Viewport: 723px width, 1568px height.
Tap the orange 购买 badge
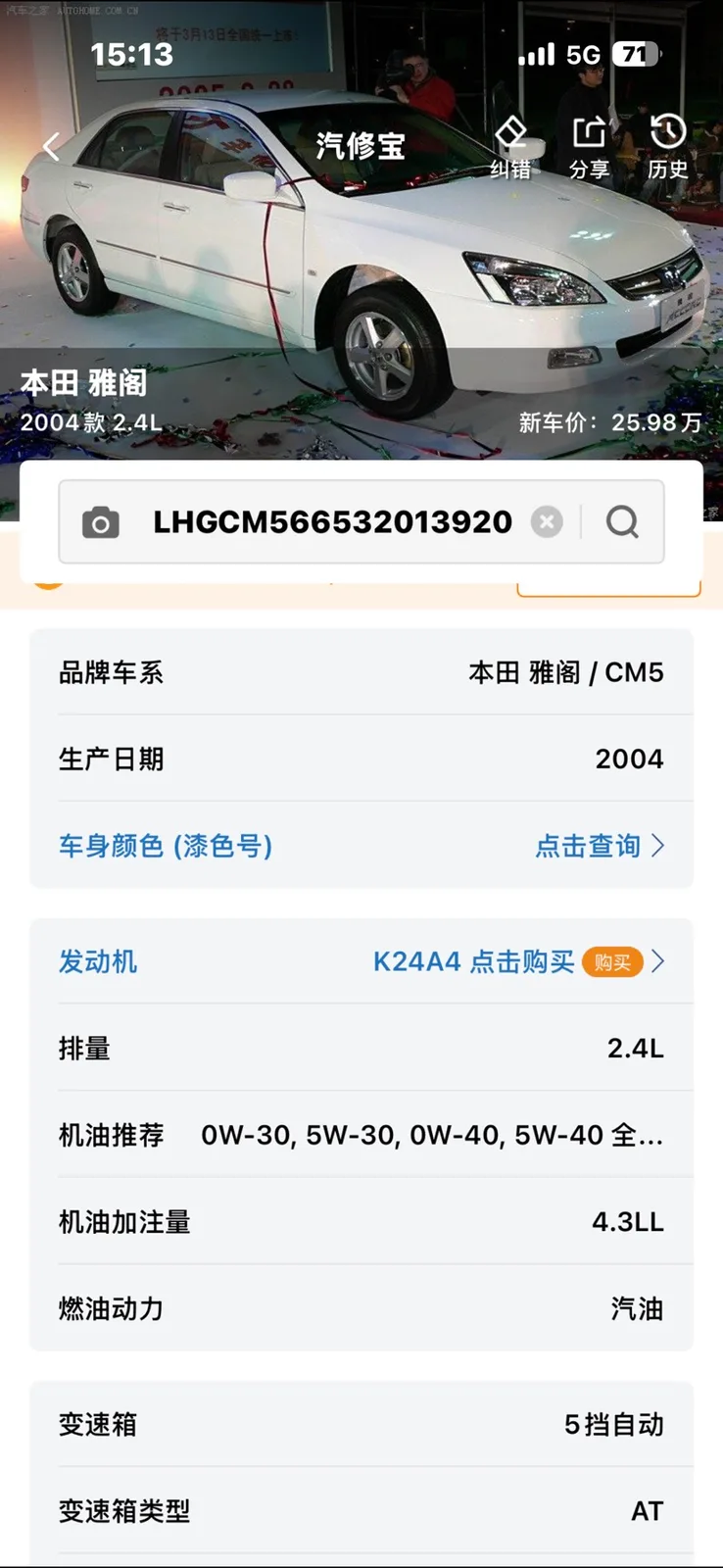[612, 962]
